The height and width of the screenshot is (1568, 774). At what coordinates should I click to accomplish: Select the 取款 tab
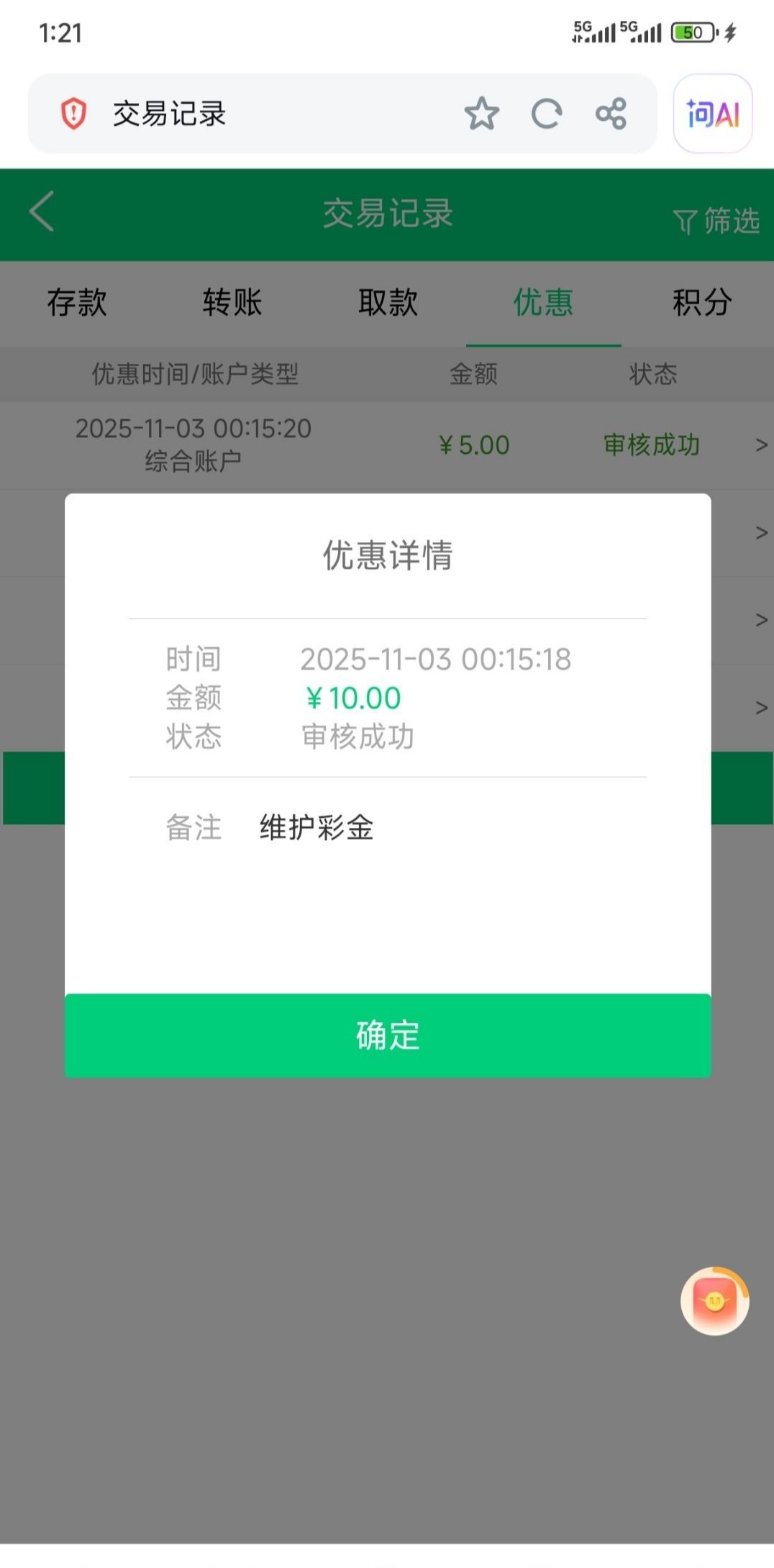tap(388, 302)
